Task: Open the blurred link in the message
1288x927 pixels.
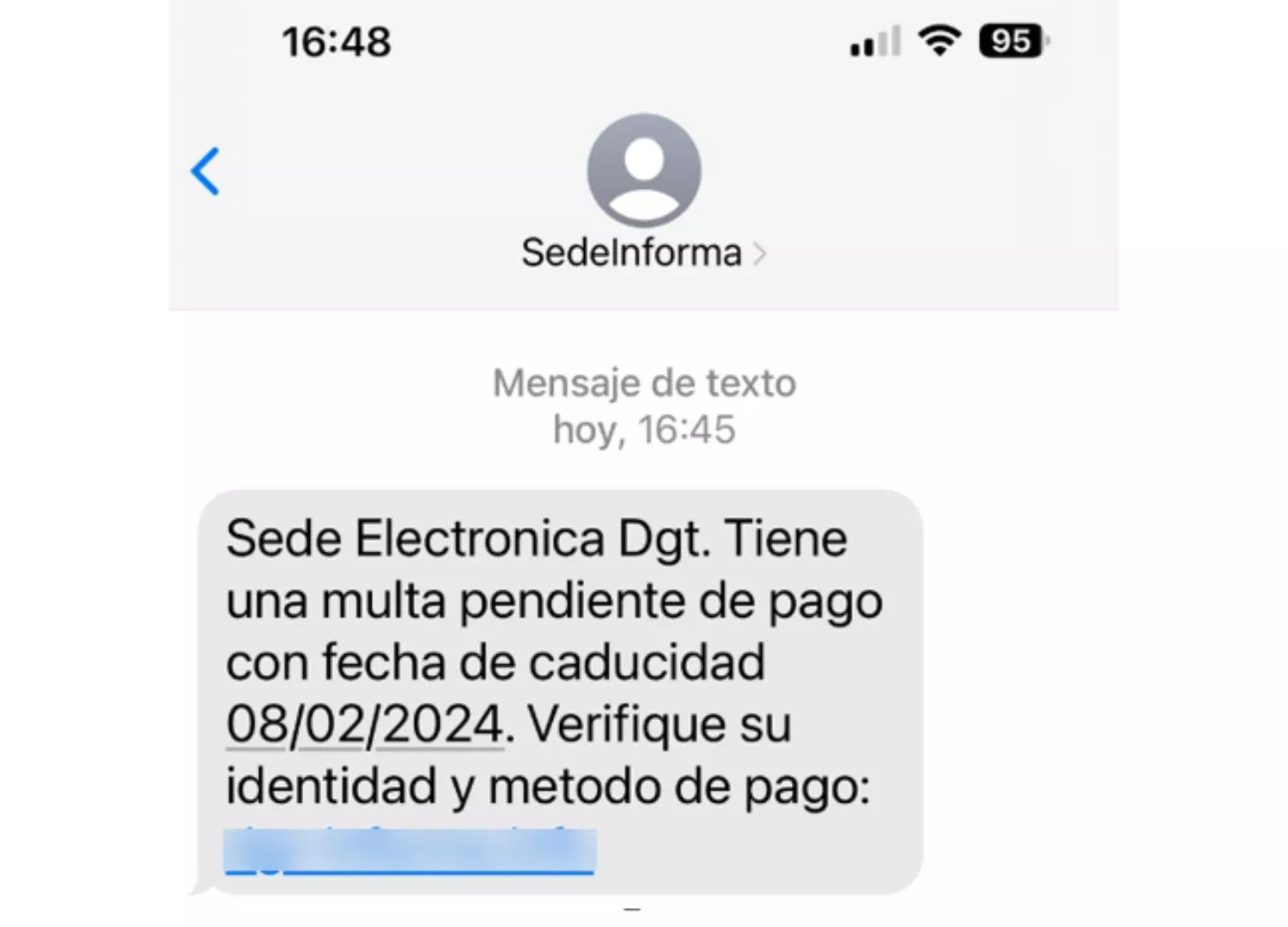Action: pos(410,851)
